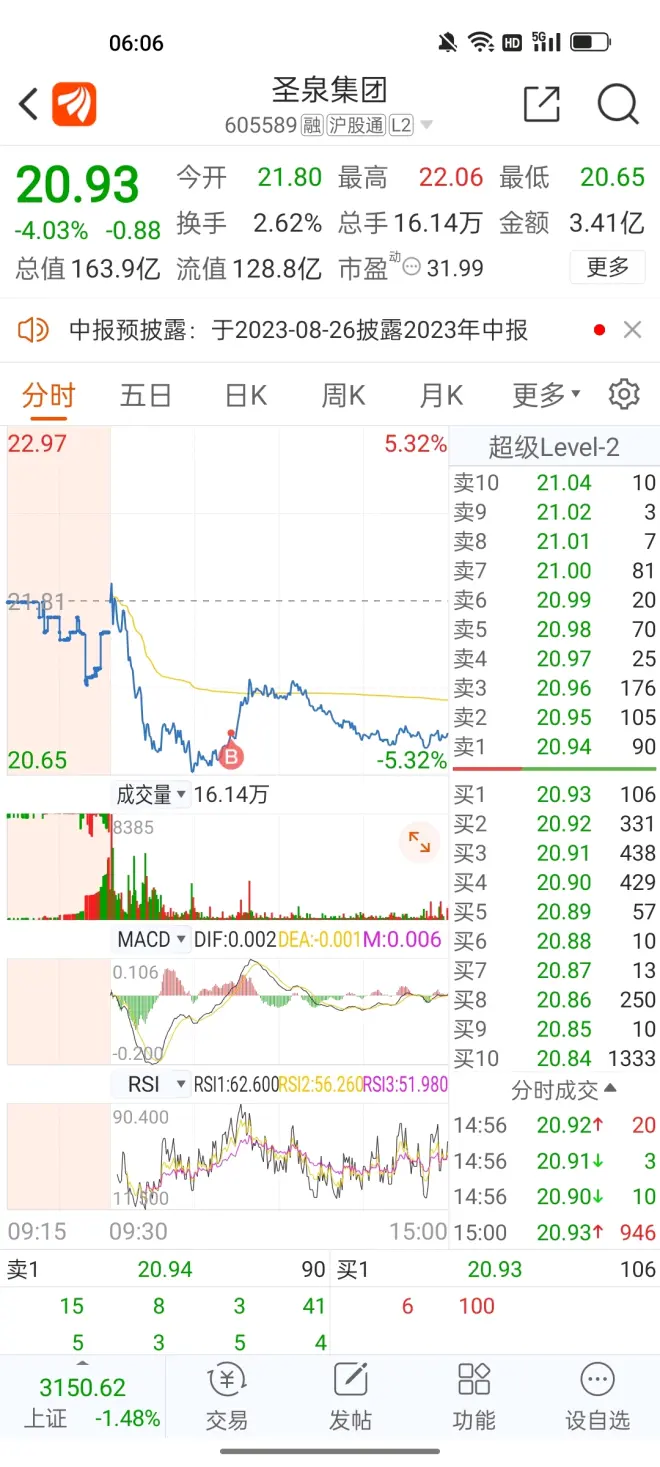
Task: Expand the 更多 chart period dropdown
Action: (x=546, y=395)
